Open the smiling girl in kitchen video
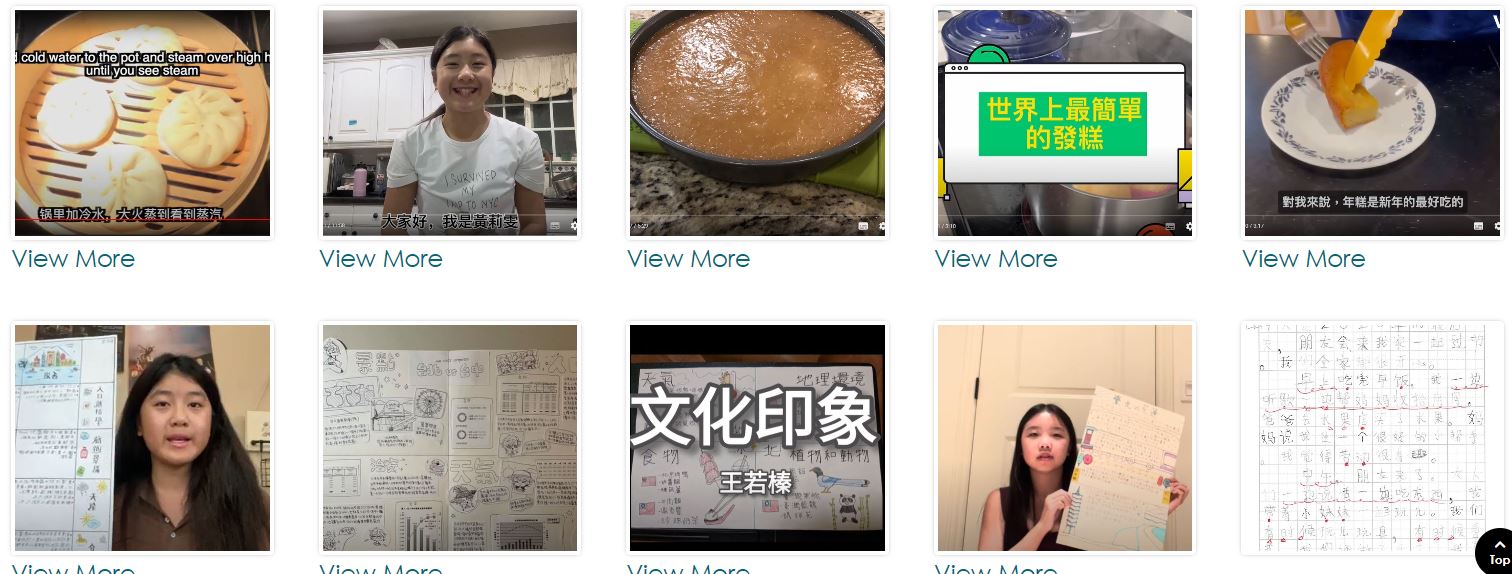 coord(449,123)
